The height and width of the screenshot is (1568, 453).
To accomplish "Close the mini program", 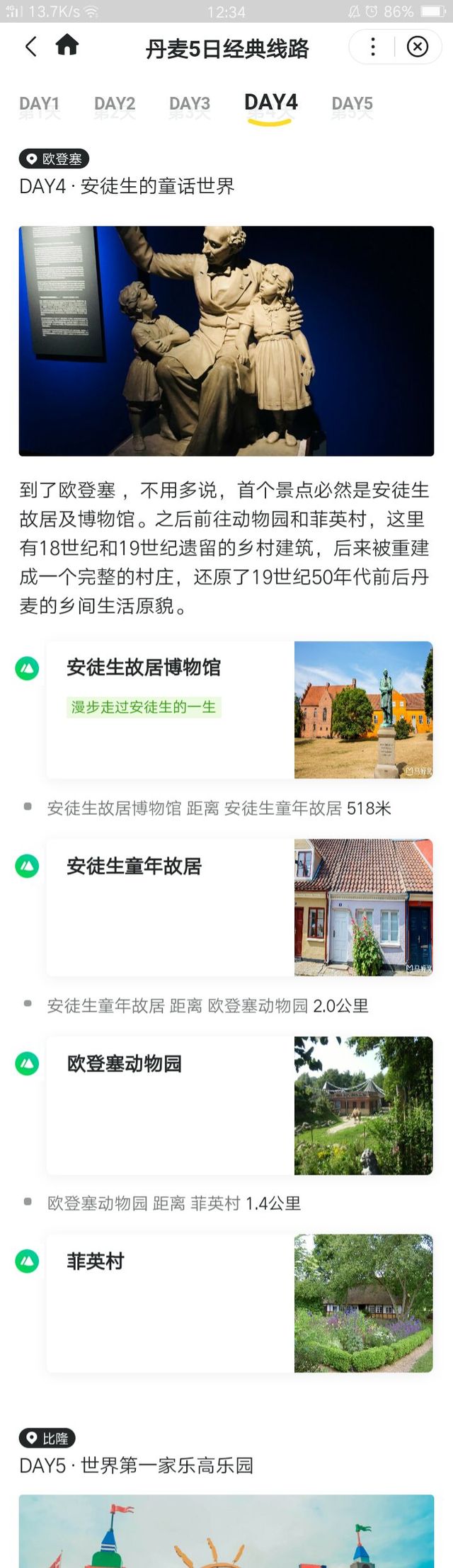I will coord(418,47).
